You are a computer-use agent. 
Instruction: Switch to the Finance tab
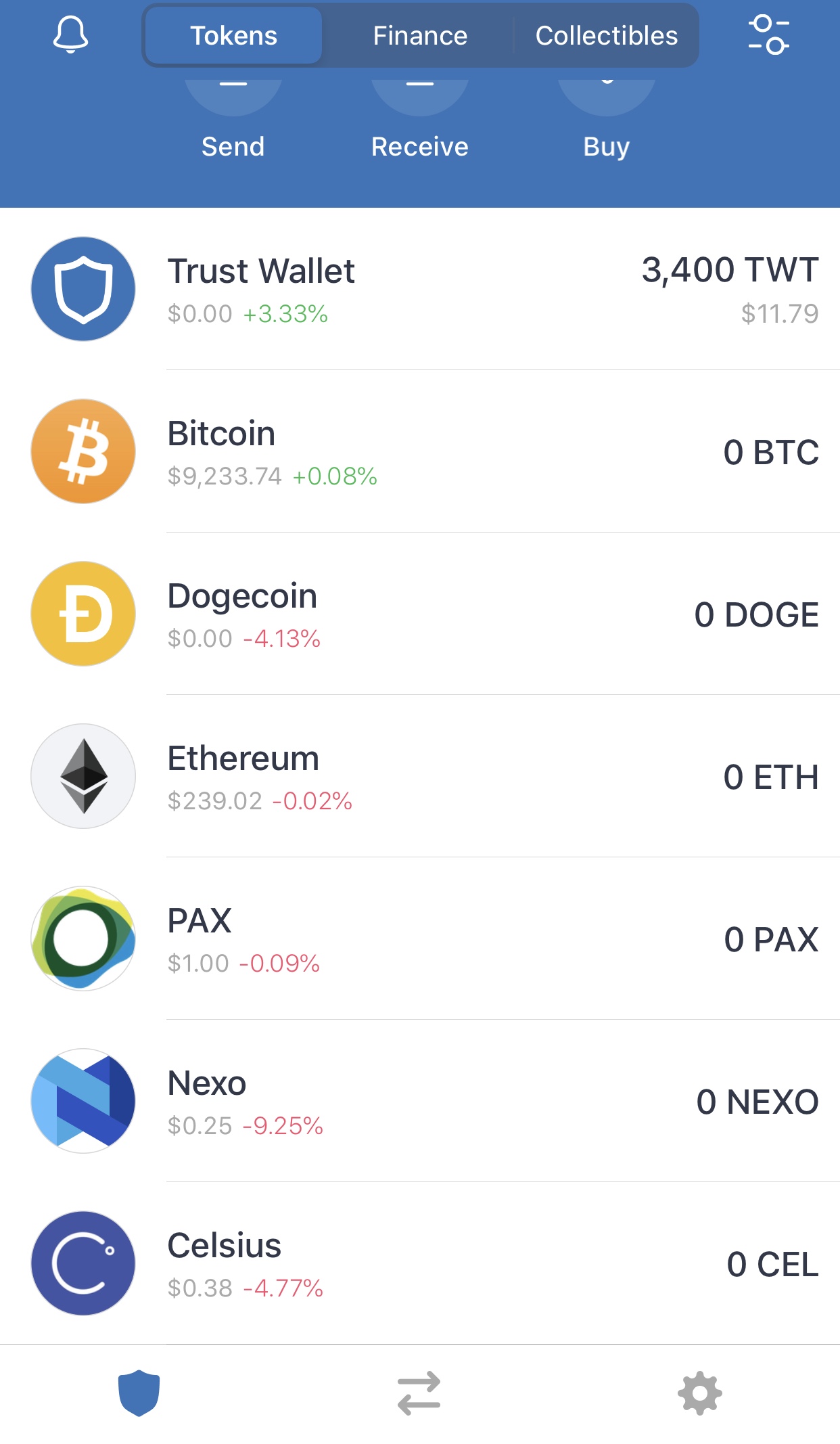click(x=420, y=36)
